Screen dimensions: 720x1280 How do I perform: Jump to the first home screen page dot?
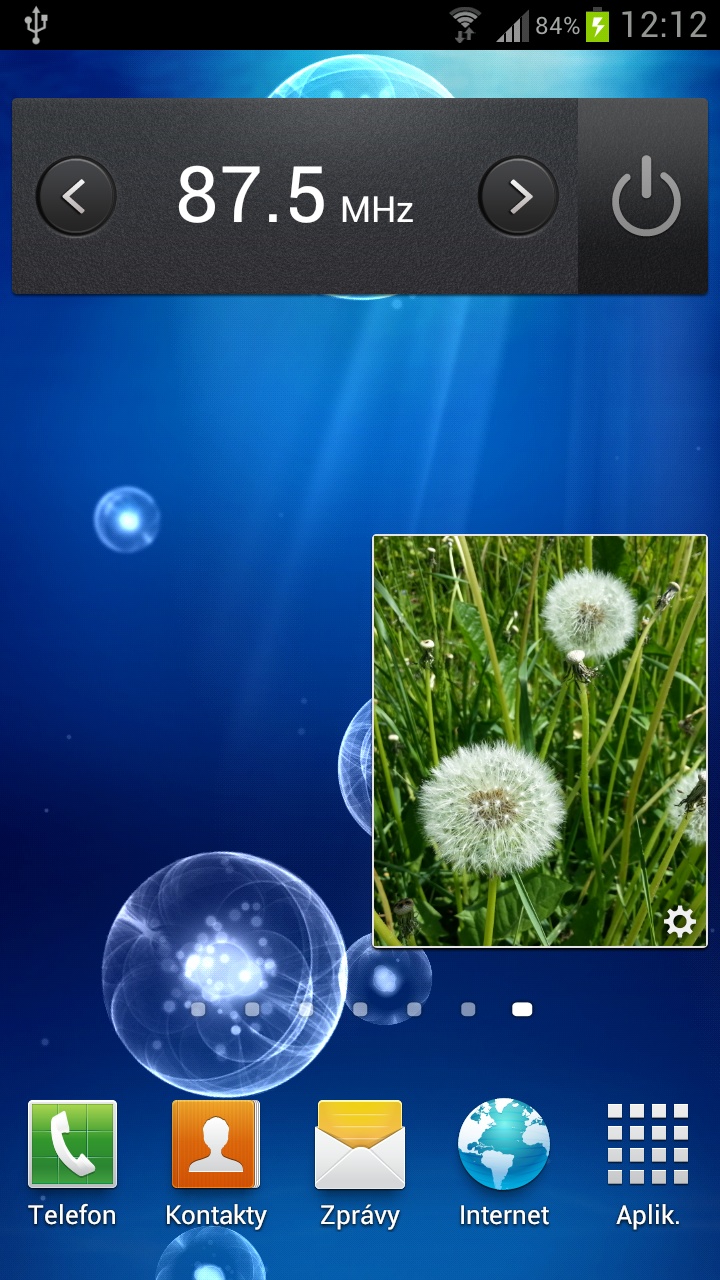coord(198,1010)
